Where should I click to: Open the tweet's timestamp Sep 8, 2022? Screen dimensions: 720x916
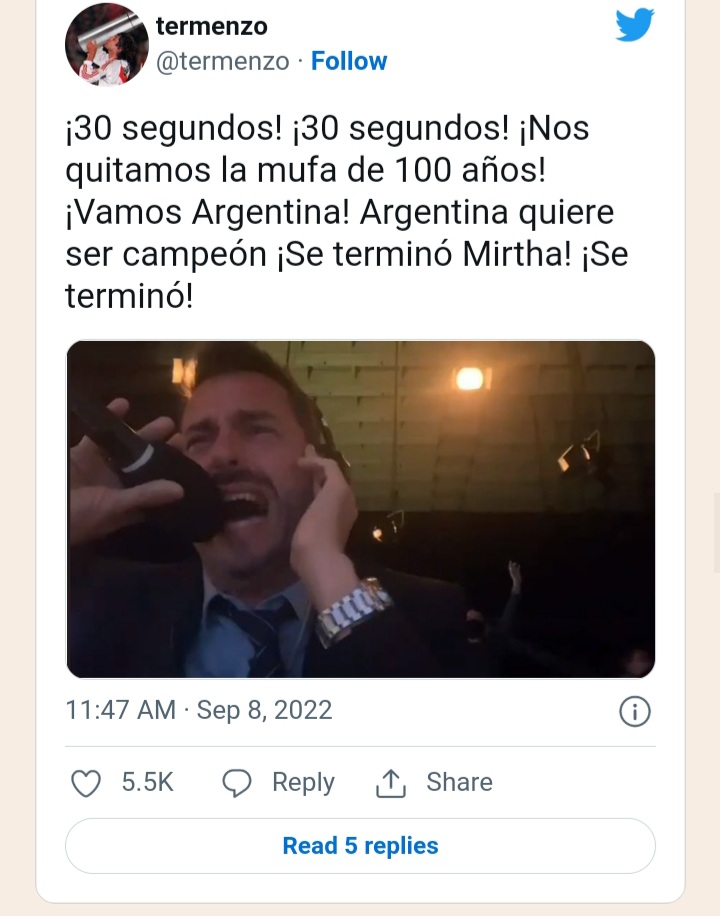click(199, 711)
